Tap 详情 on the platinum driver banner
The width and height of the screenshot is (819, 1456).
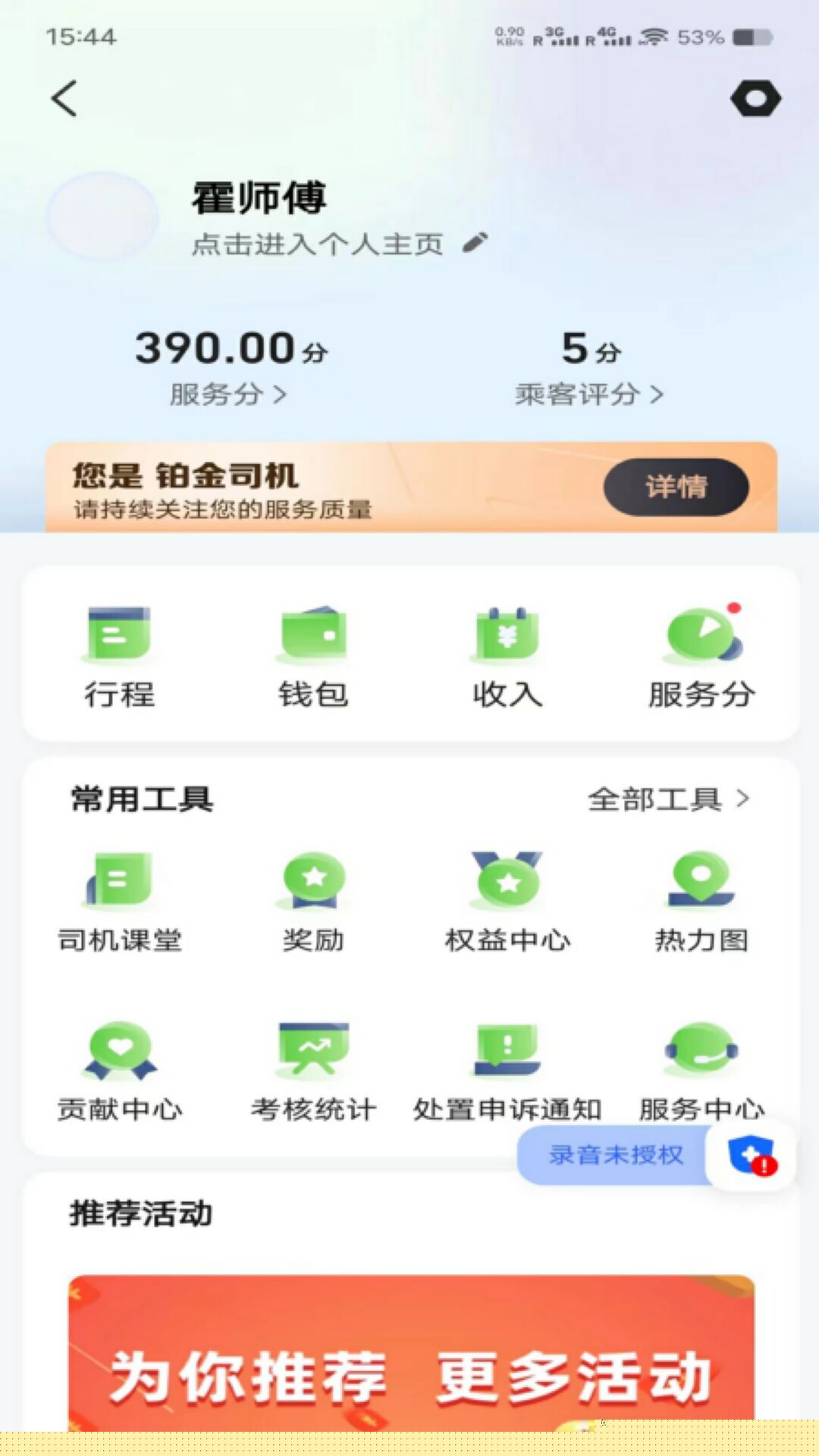click(x=676, y=487)
